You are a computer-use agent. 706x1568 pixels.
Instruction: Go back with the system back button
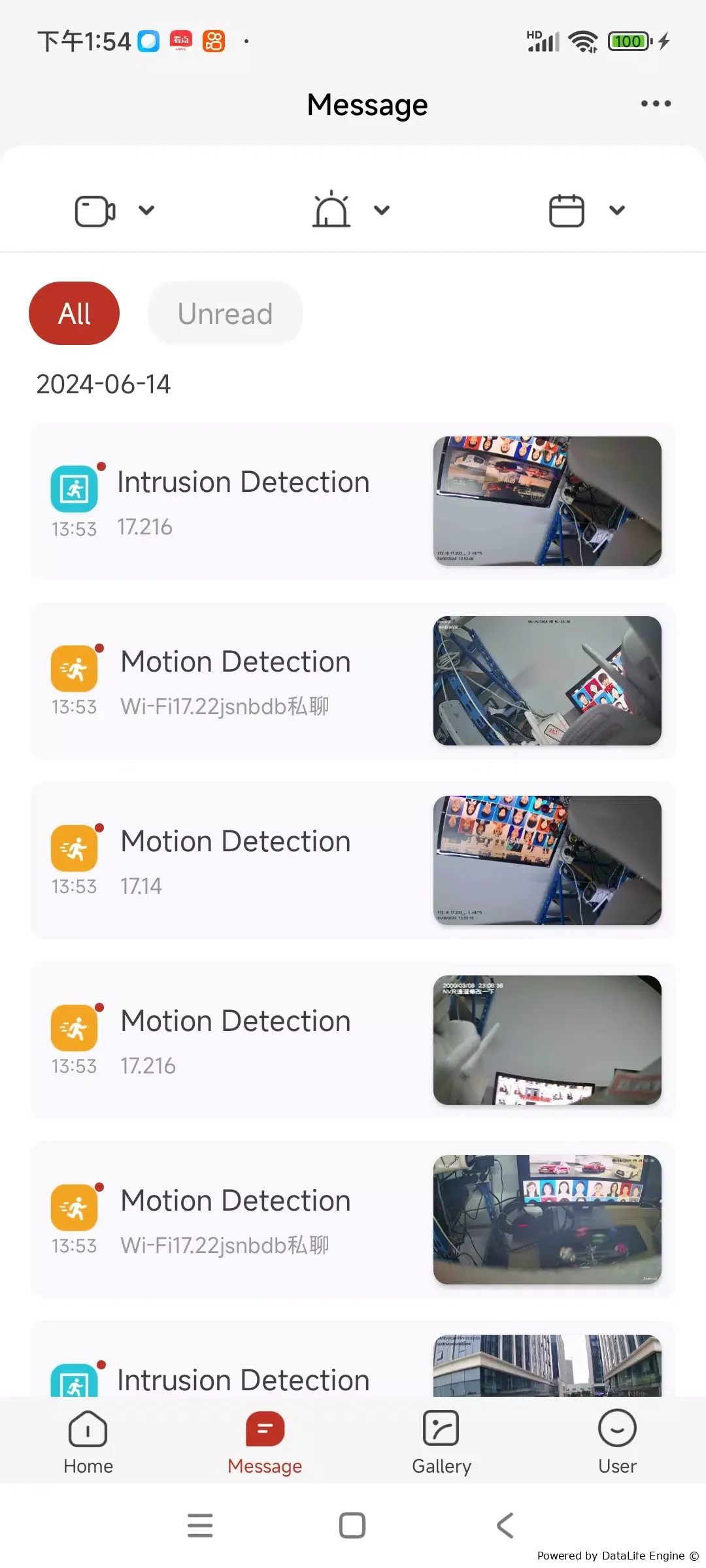[505, 1526]
